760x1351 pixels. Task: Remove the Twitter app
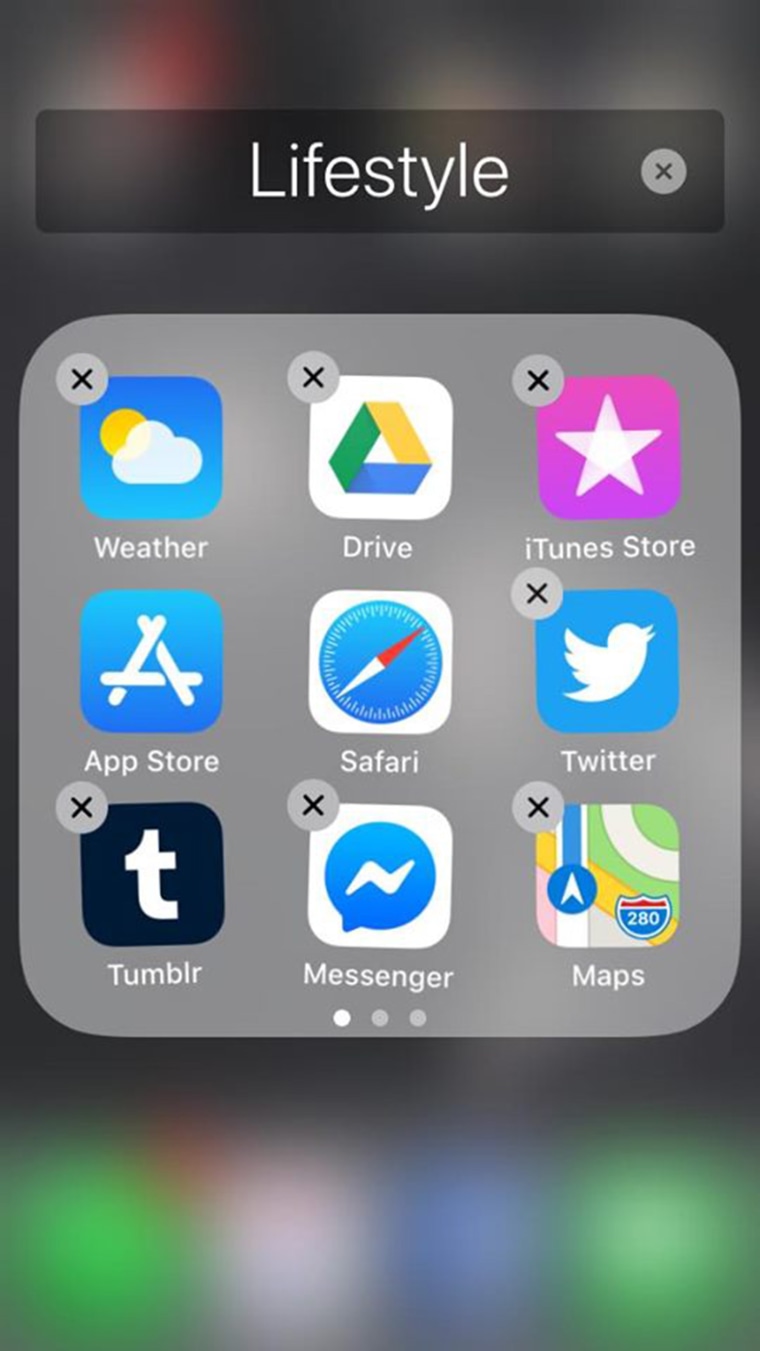537,593
